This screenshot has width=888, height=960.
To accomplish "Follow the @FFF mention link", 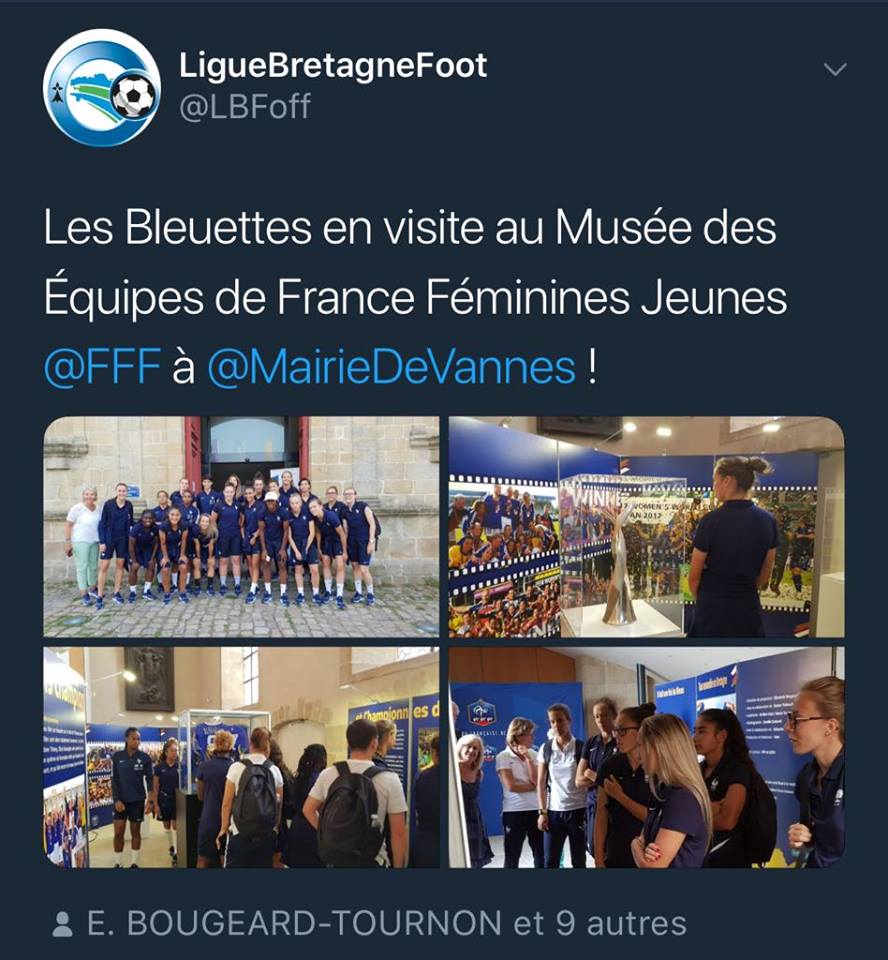I will [x=102, y=368].
